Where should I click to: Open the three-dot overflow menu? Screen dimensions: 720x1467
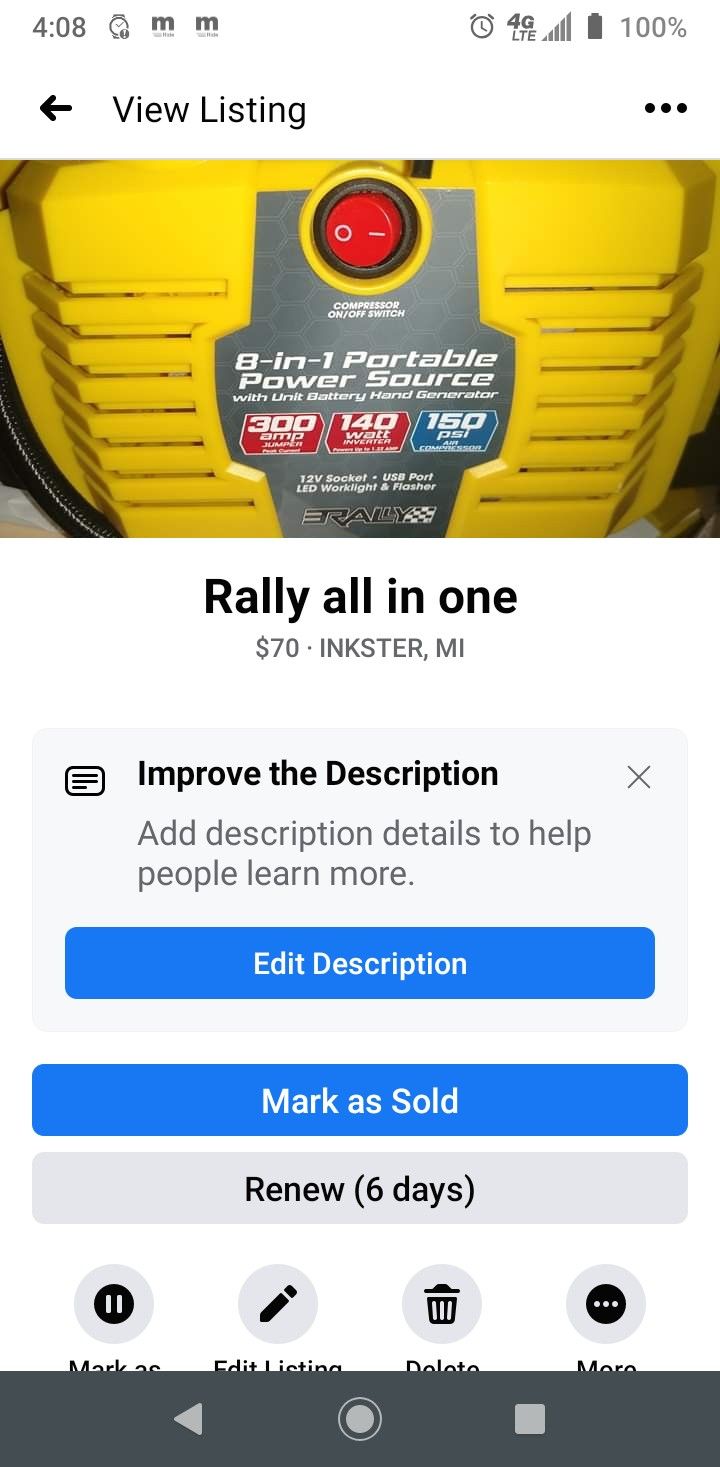(666, 108)
